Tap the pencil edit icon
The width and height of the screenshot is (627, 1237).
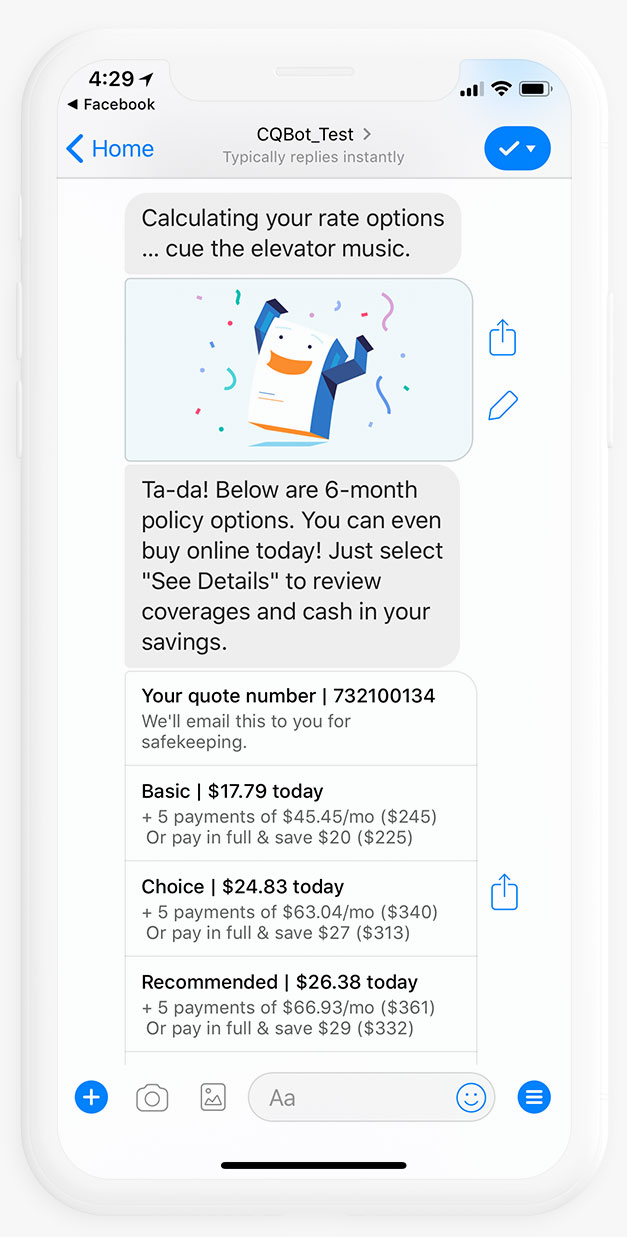click(x=503, y=405)
